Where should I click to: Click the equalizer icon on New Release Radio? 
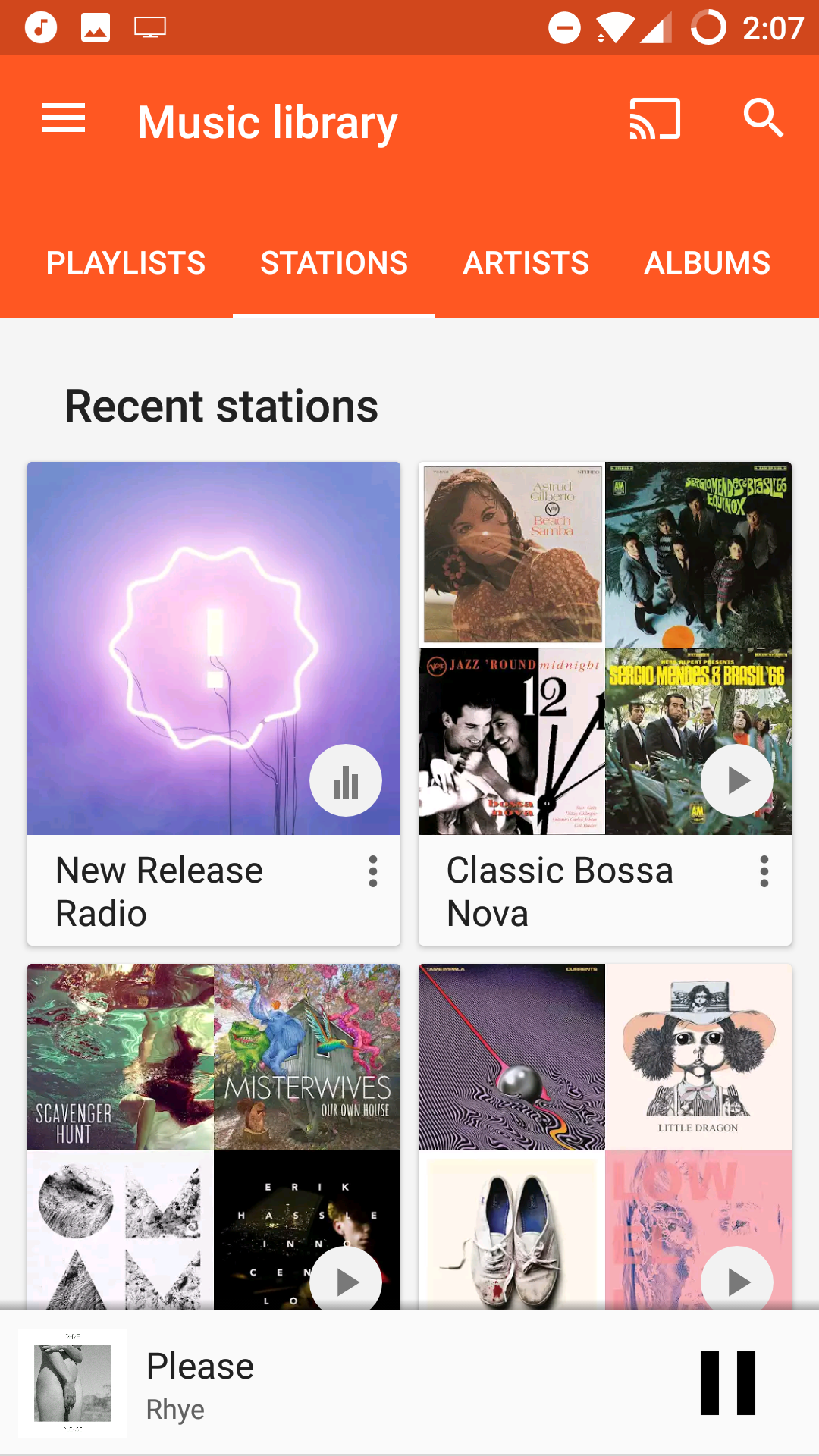(x=346, y=780)
